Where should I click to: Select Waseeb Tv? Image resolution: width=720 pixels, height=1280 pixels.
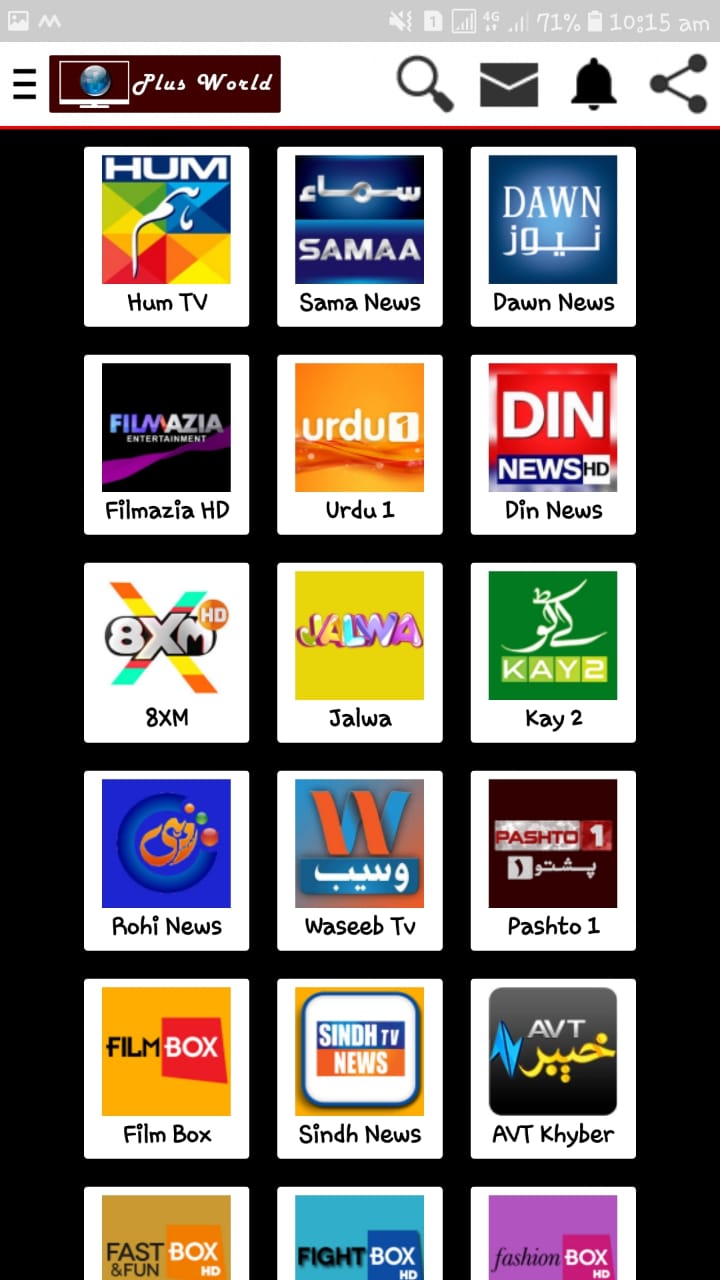(360, 860)
